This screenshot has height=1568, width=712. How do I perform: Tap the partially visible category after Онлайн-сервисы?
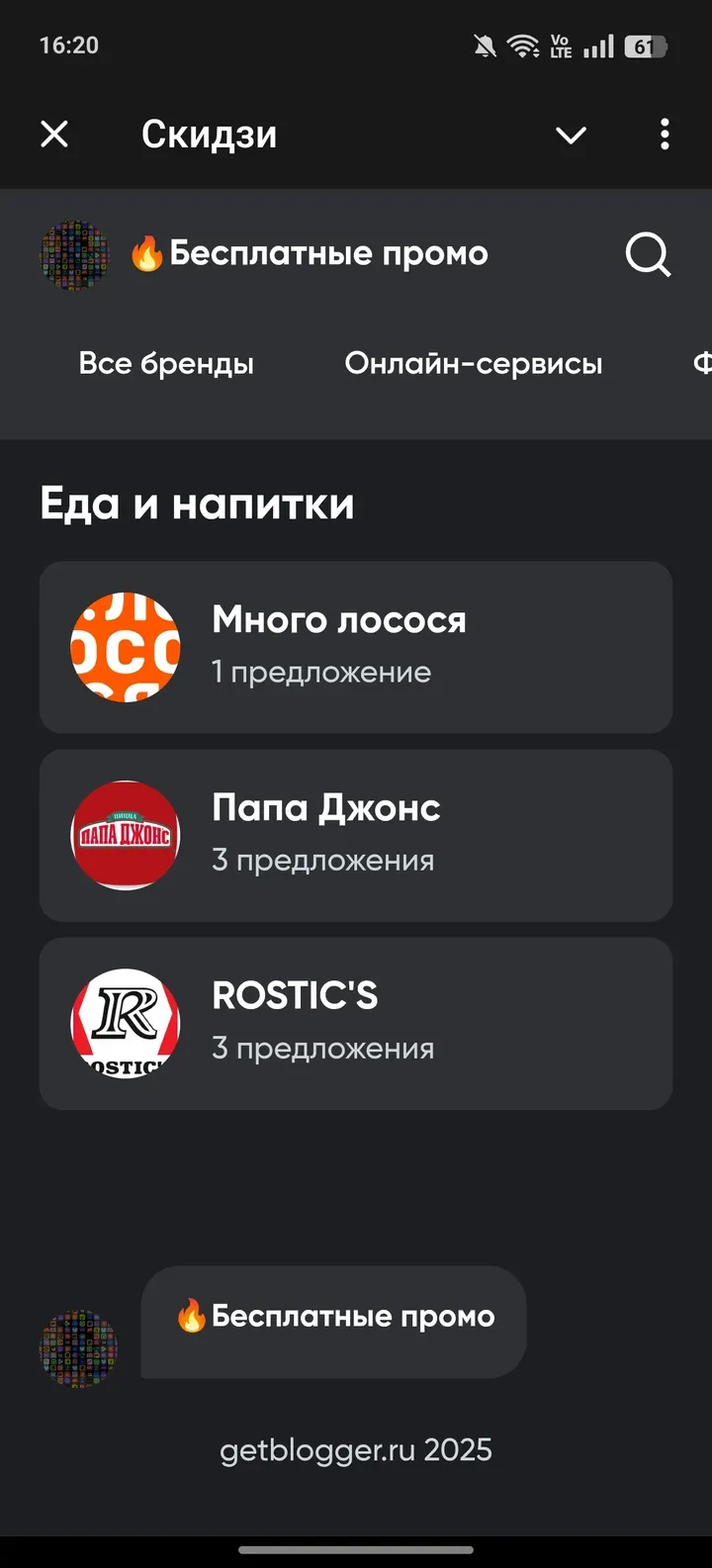(704, 363)
